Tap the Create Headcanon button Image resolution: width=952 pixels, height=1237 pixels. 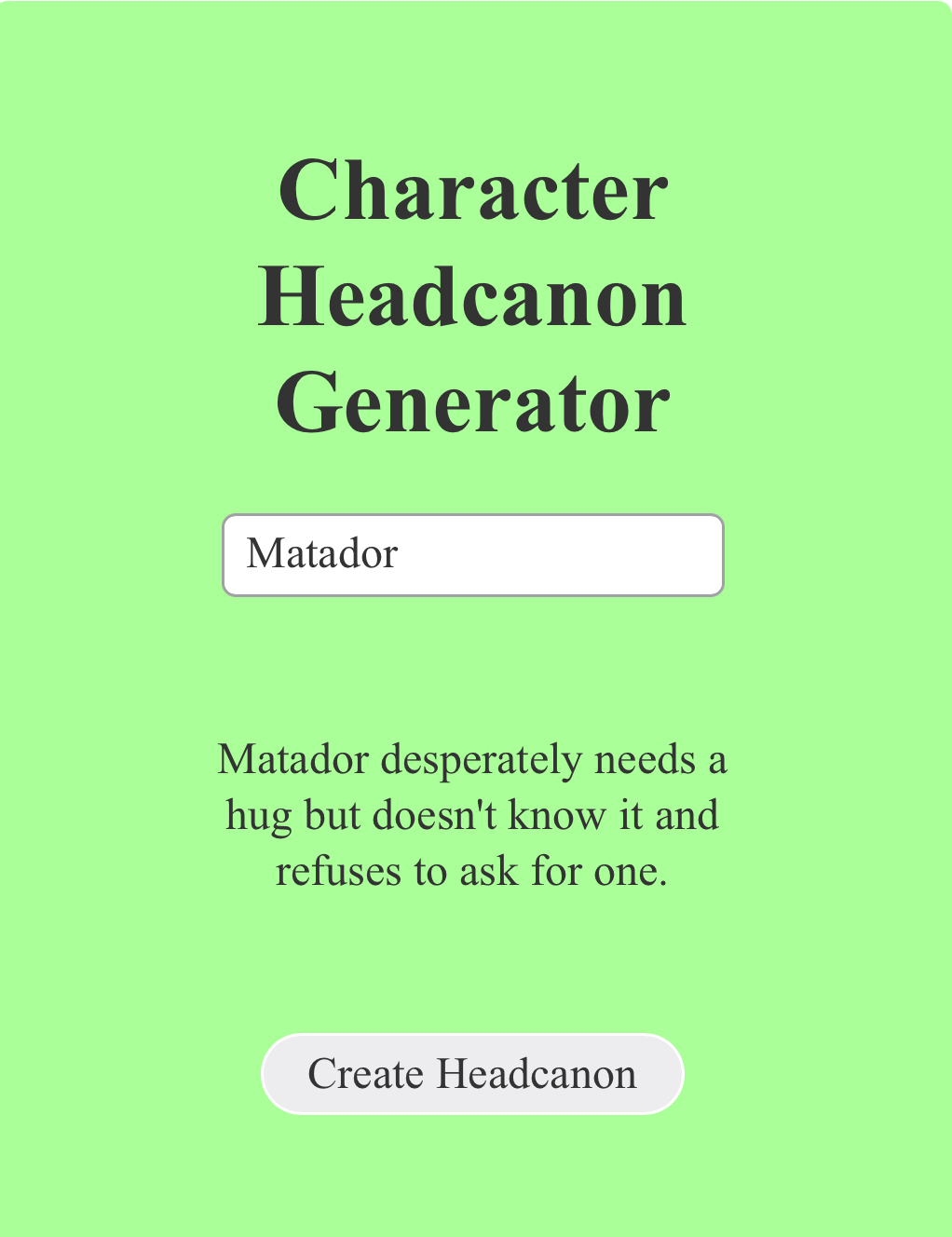(472, 1074)
